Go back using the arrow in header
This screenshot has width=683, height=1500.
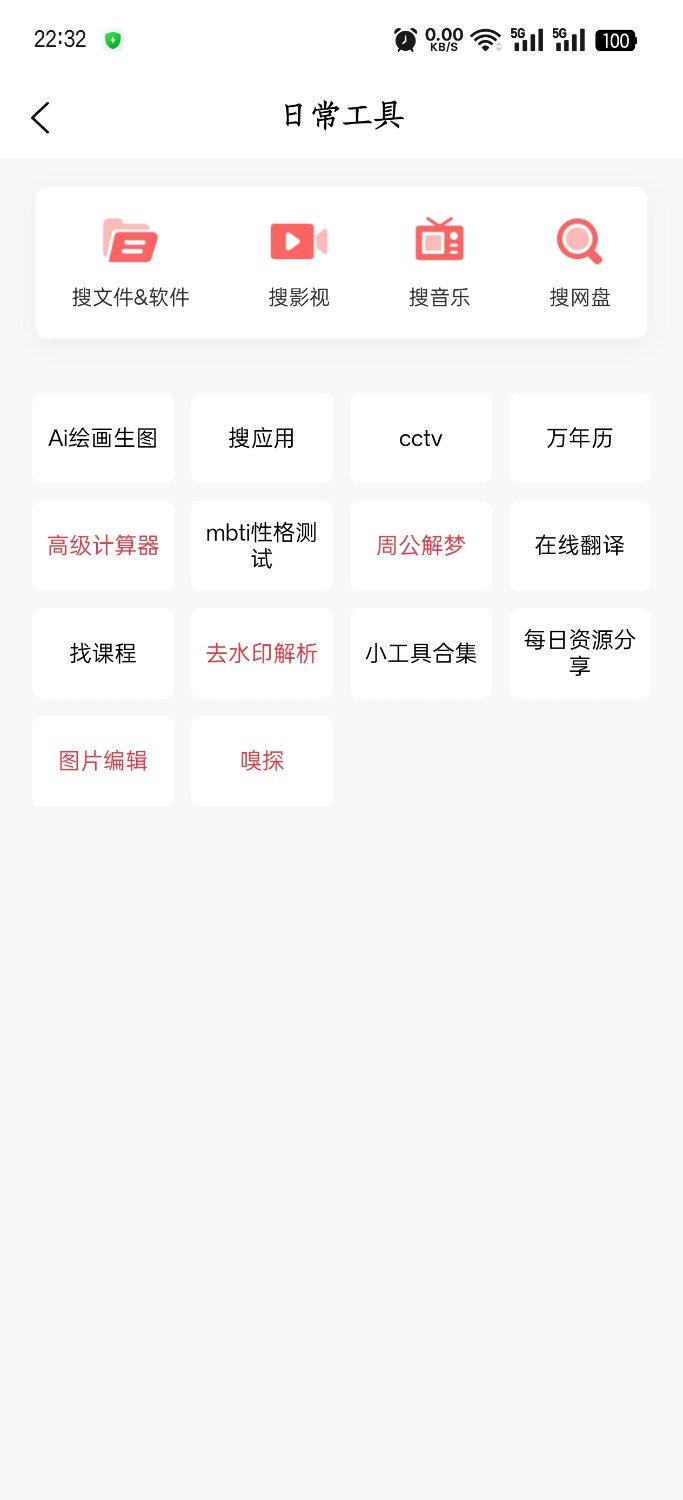(40, 117)
